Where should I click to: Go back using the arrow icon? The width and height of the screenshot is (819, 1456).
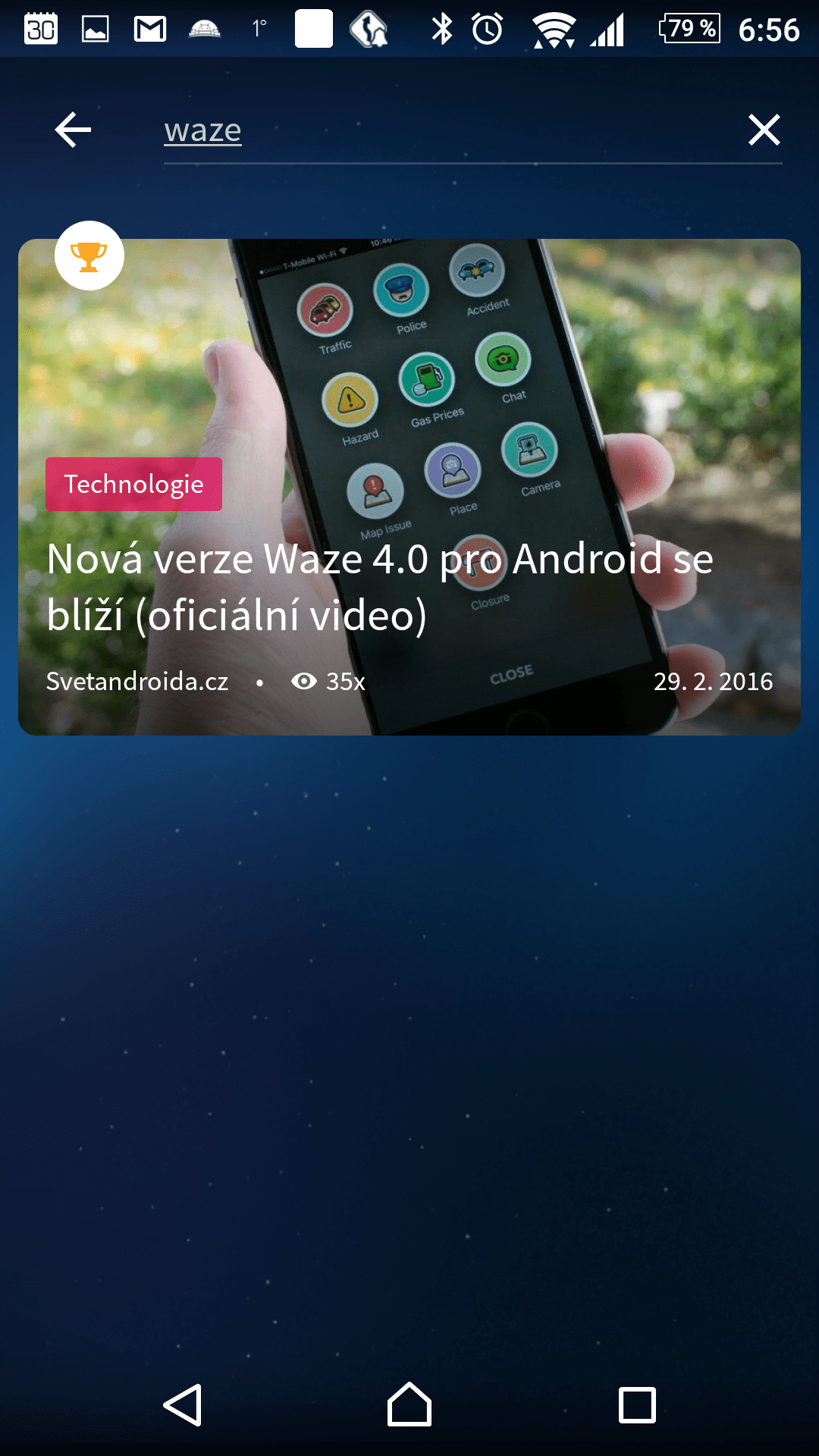point(74,130)
